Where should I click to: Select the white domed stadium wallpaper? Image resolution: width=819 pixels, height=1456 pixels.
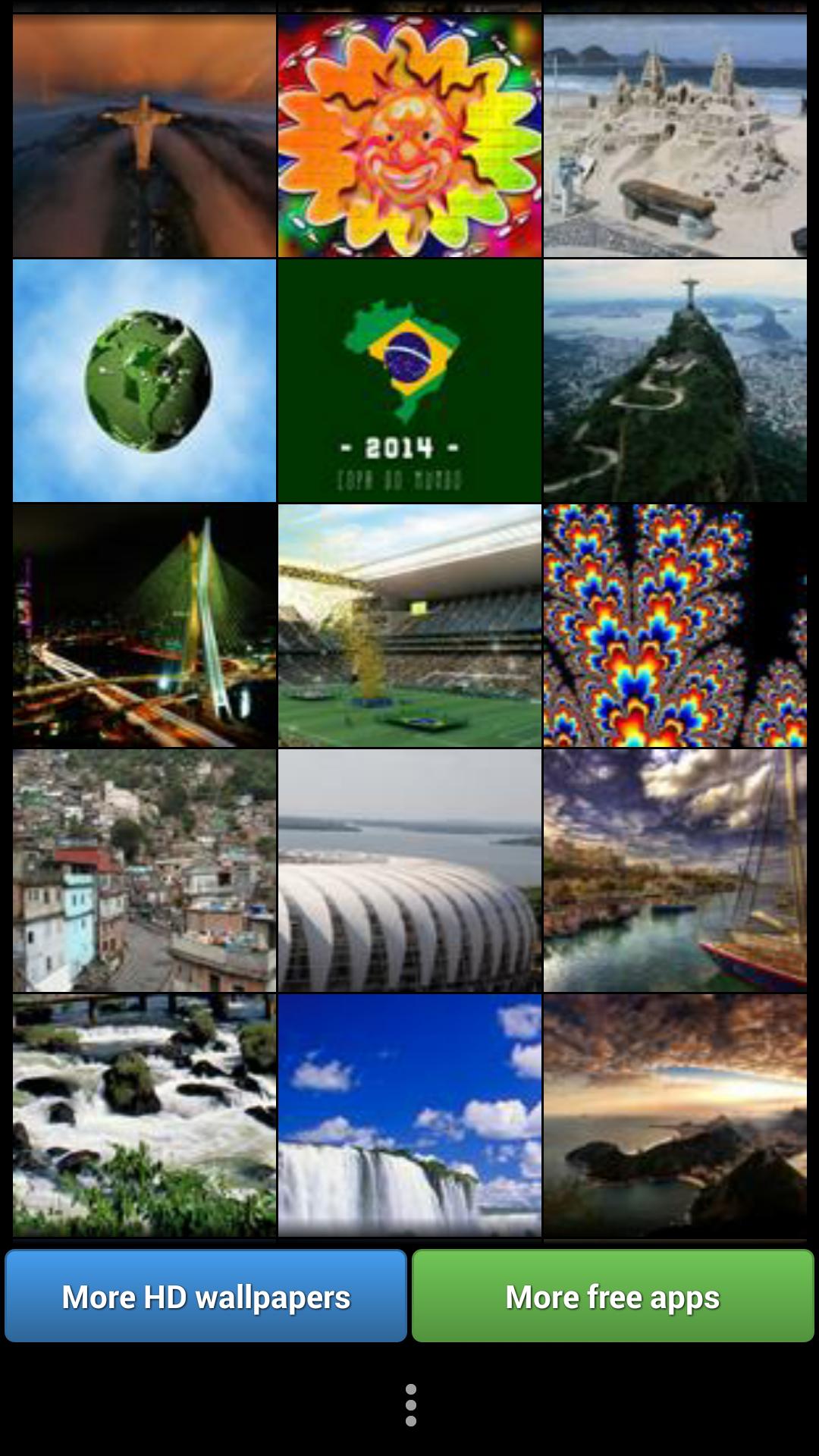coord(409,871)
